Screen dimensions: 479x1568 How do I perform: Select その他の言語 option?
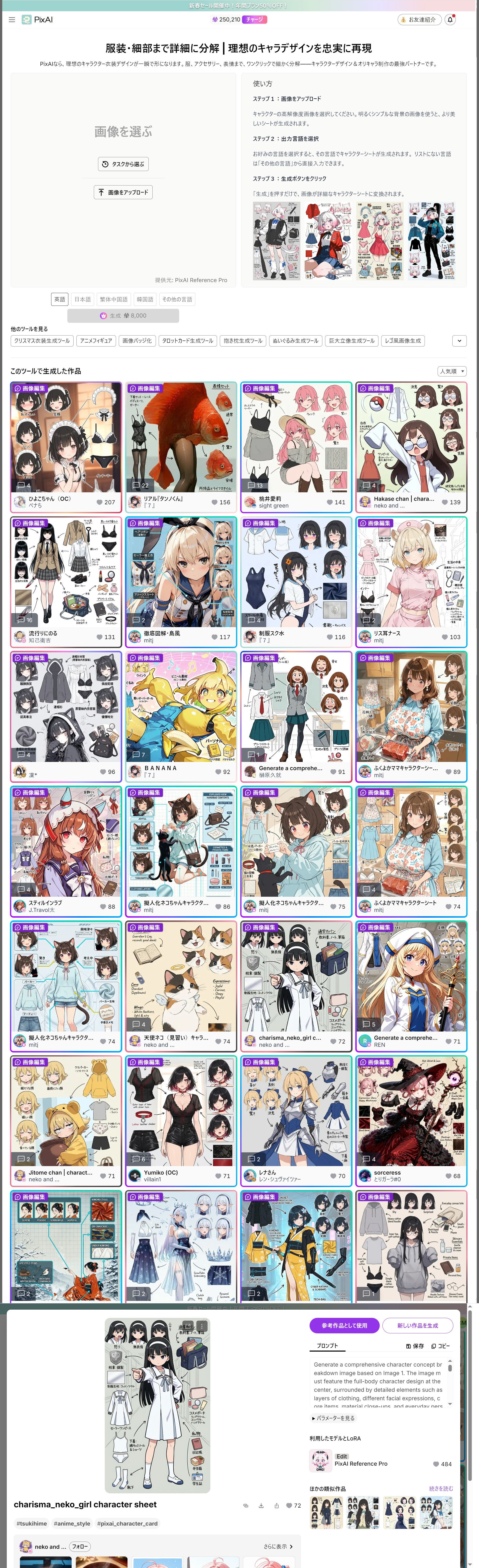click(177, 300)
